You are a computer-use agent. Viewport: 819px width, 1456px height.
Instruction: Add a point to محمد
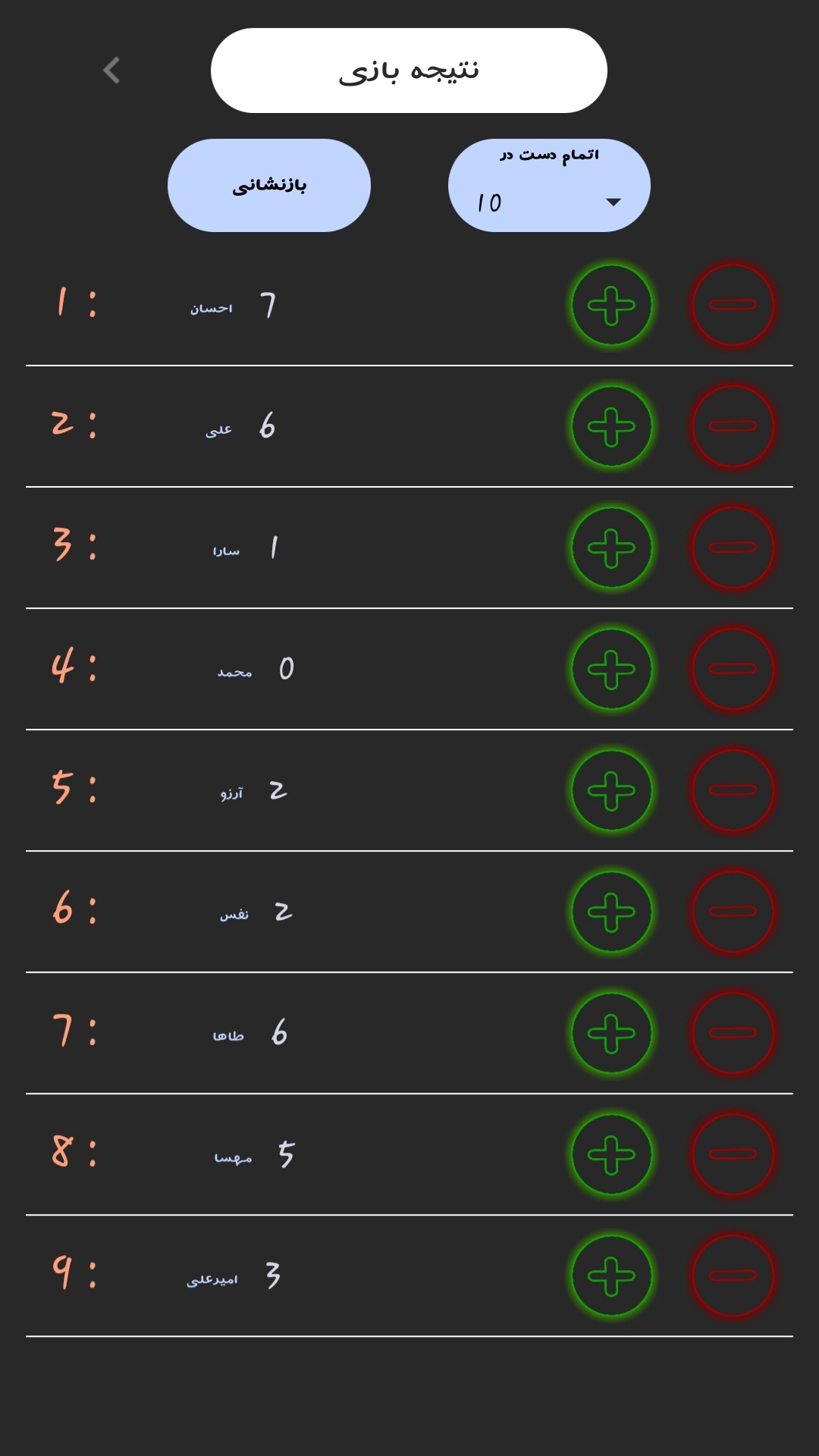tap(611, 670)
